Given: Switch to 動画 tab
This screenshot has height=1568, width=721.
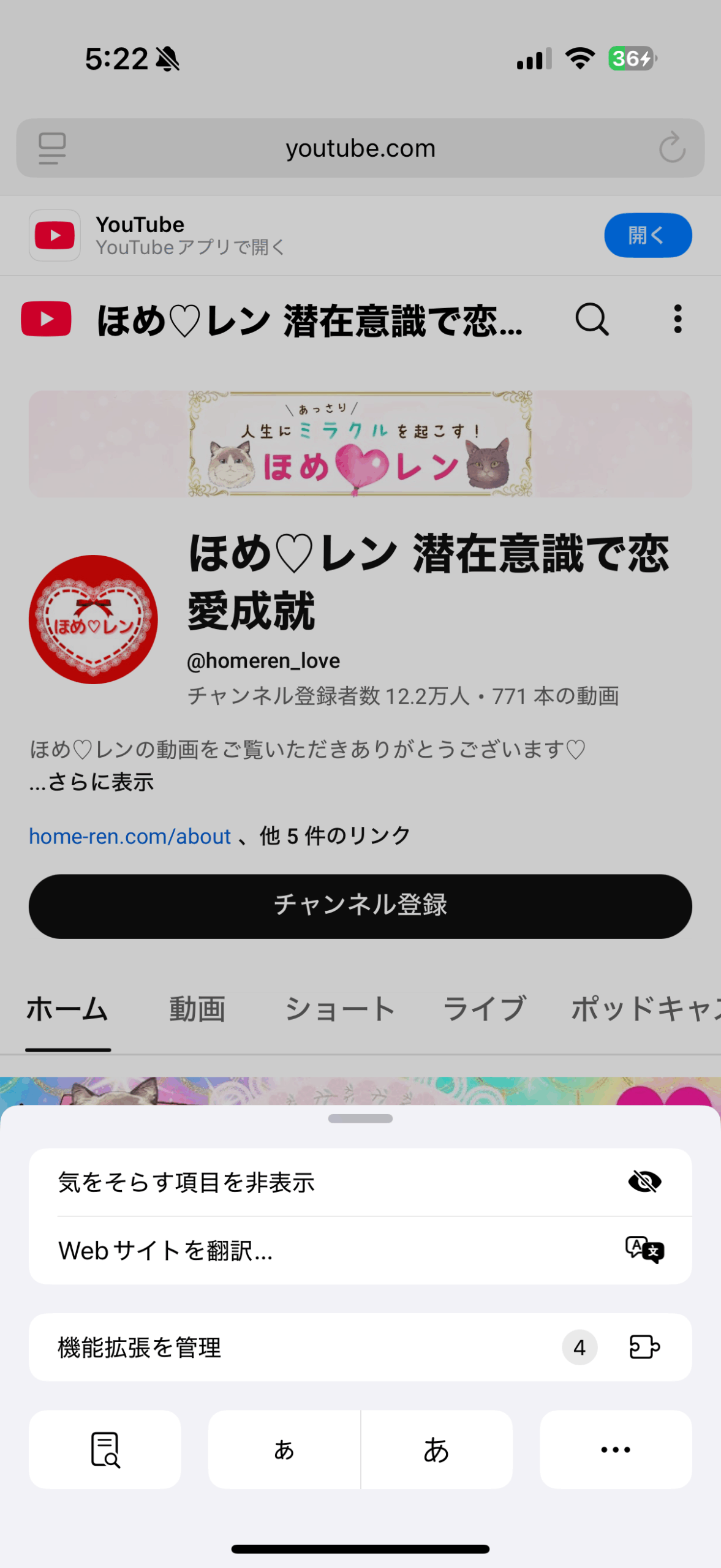Looking at the screenshot, I should tap(197, 1009).
